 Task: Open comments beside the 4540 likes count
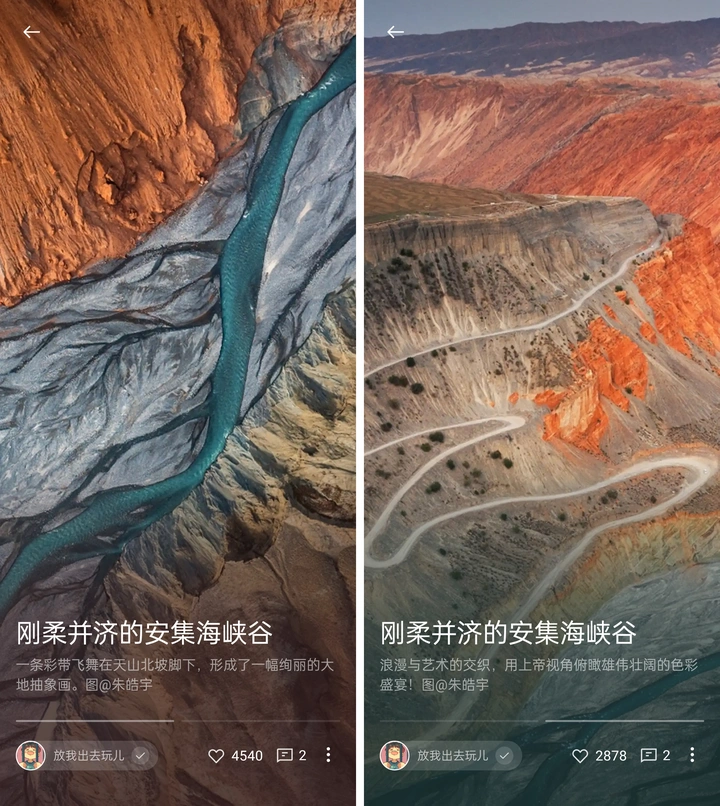284,756
